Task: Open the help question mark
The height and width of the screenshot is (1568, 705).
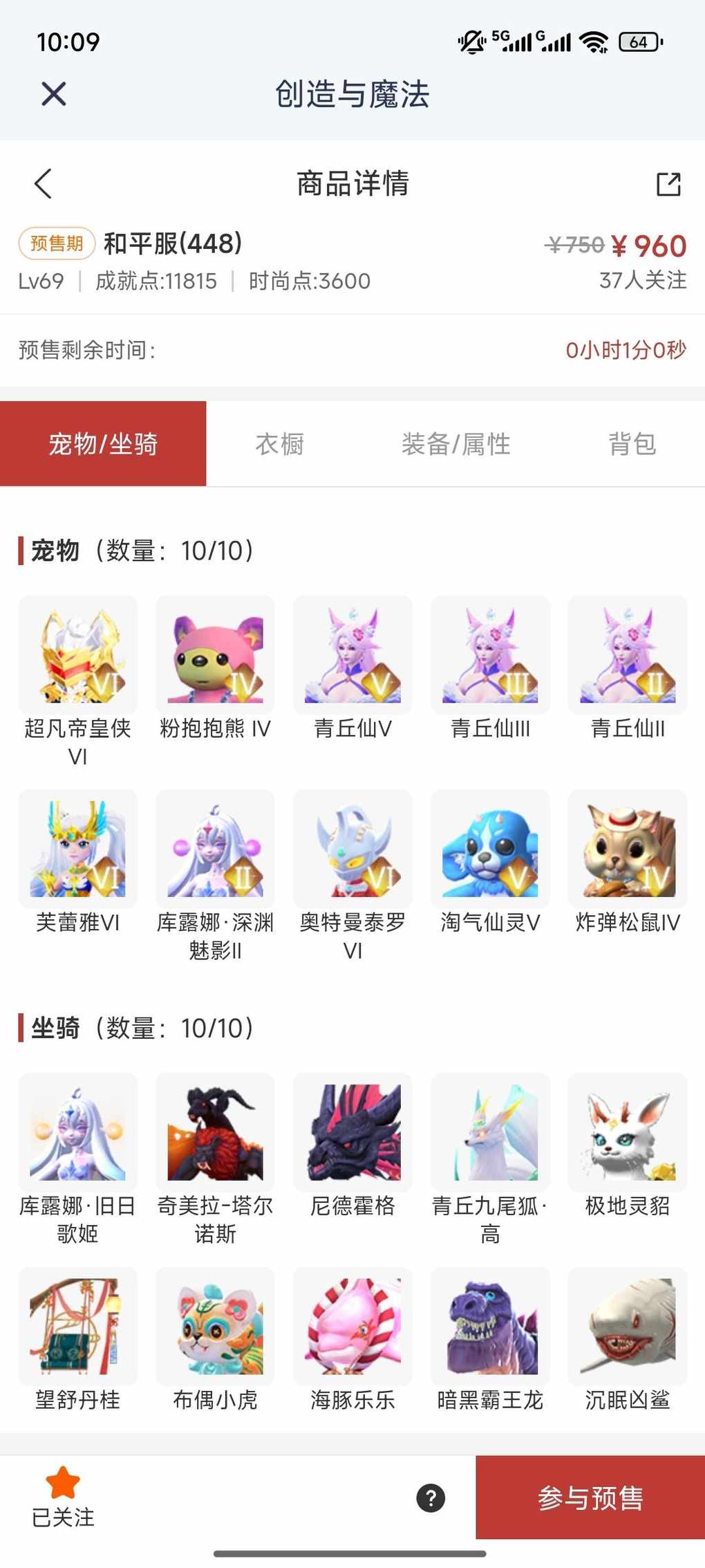Action: pos(431,1497)
